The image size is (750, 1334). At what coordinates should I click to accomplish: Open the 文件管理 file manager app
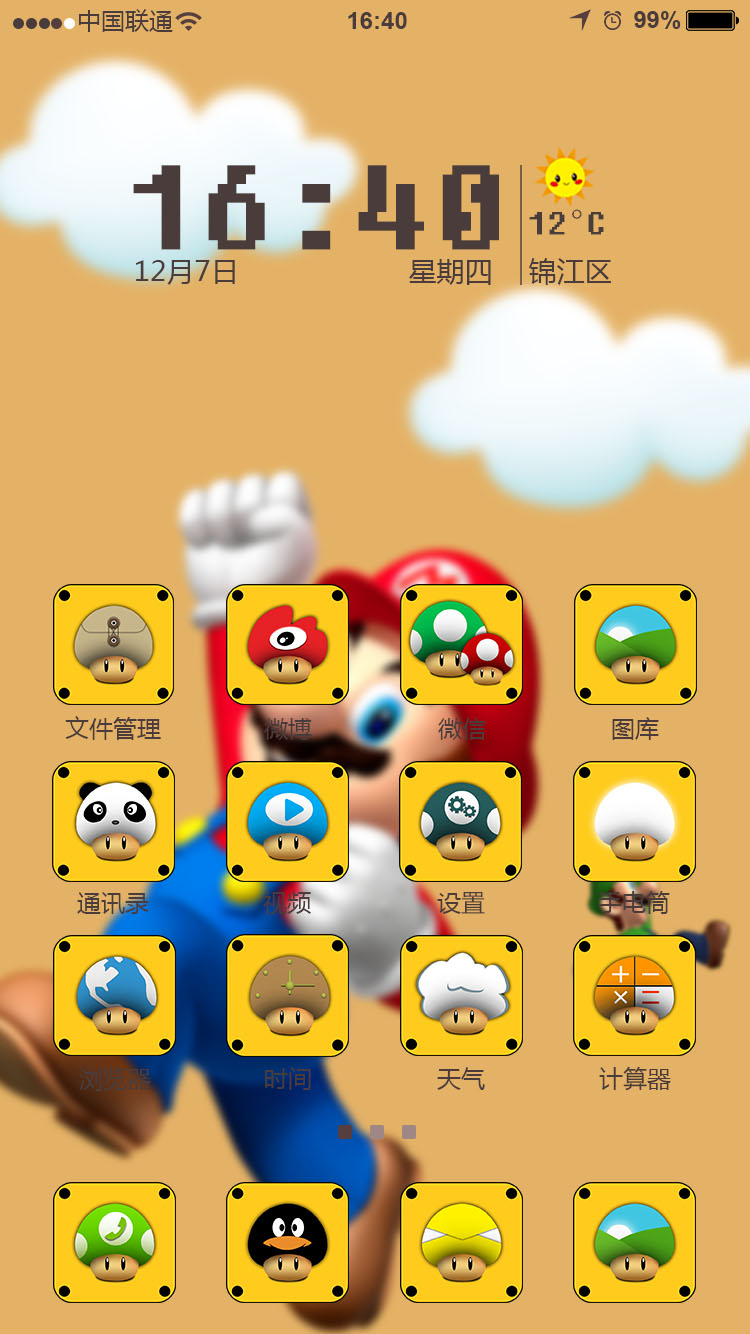(x=113, y=645)
